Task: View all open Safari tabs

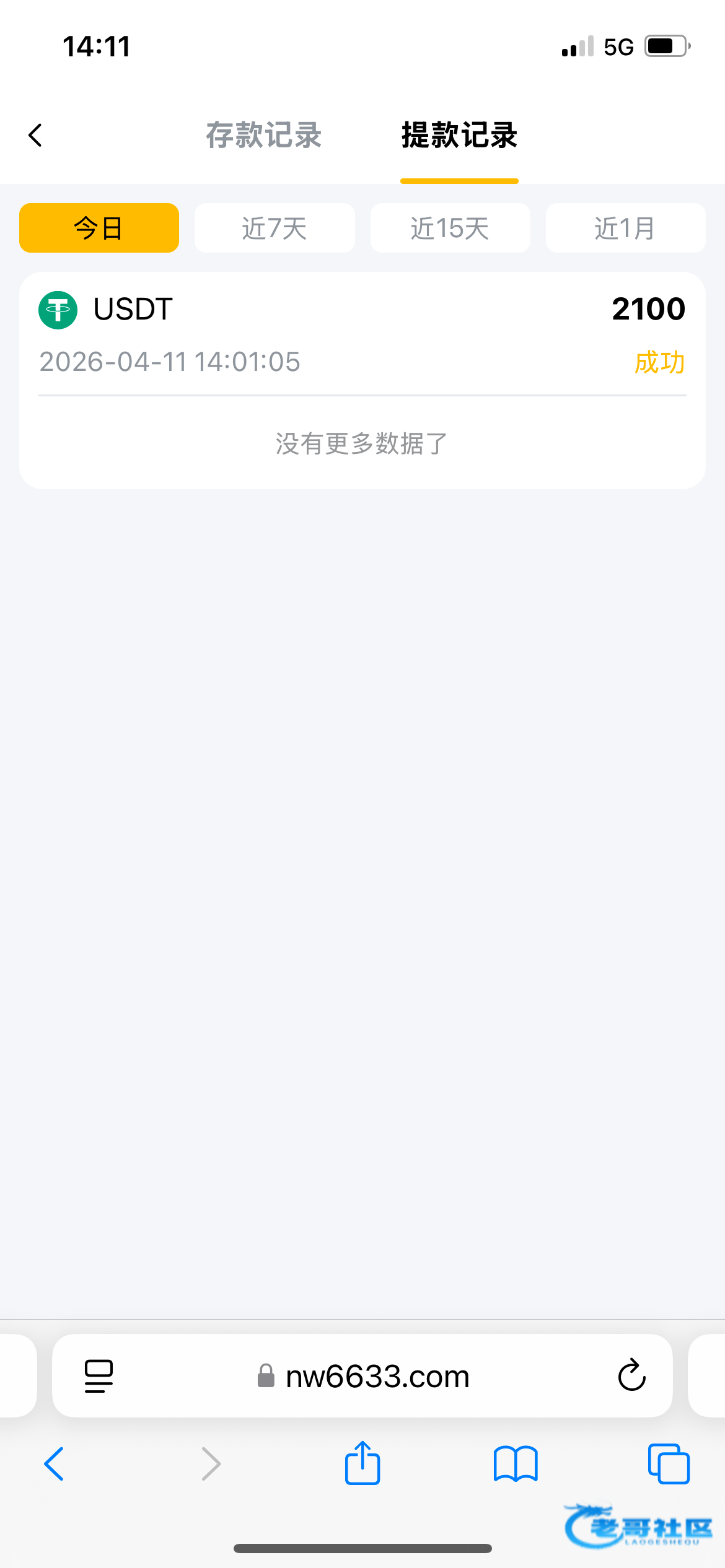Action: [669, 1464]
